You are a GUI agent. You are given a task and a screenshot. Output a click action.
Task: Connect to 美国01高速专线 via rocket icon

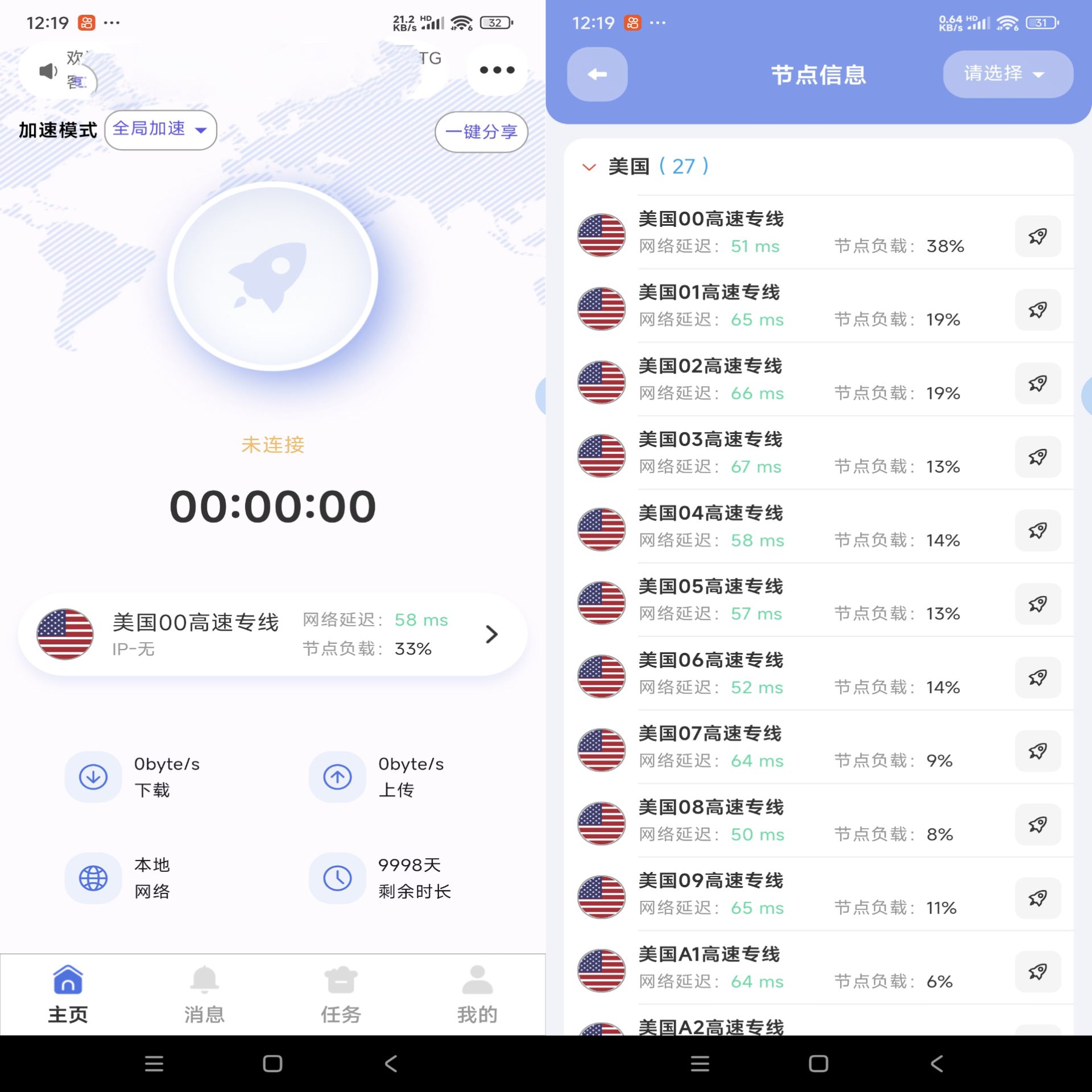coord(1037,310)
